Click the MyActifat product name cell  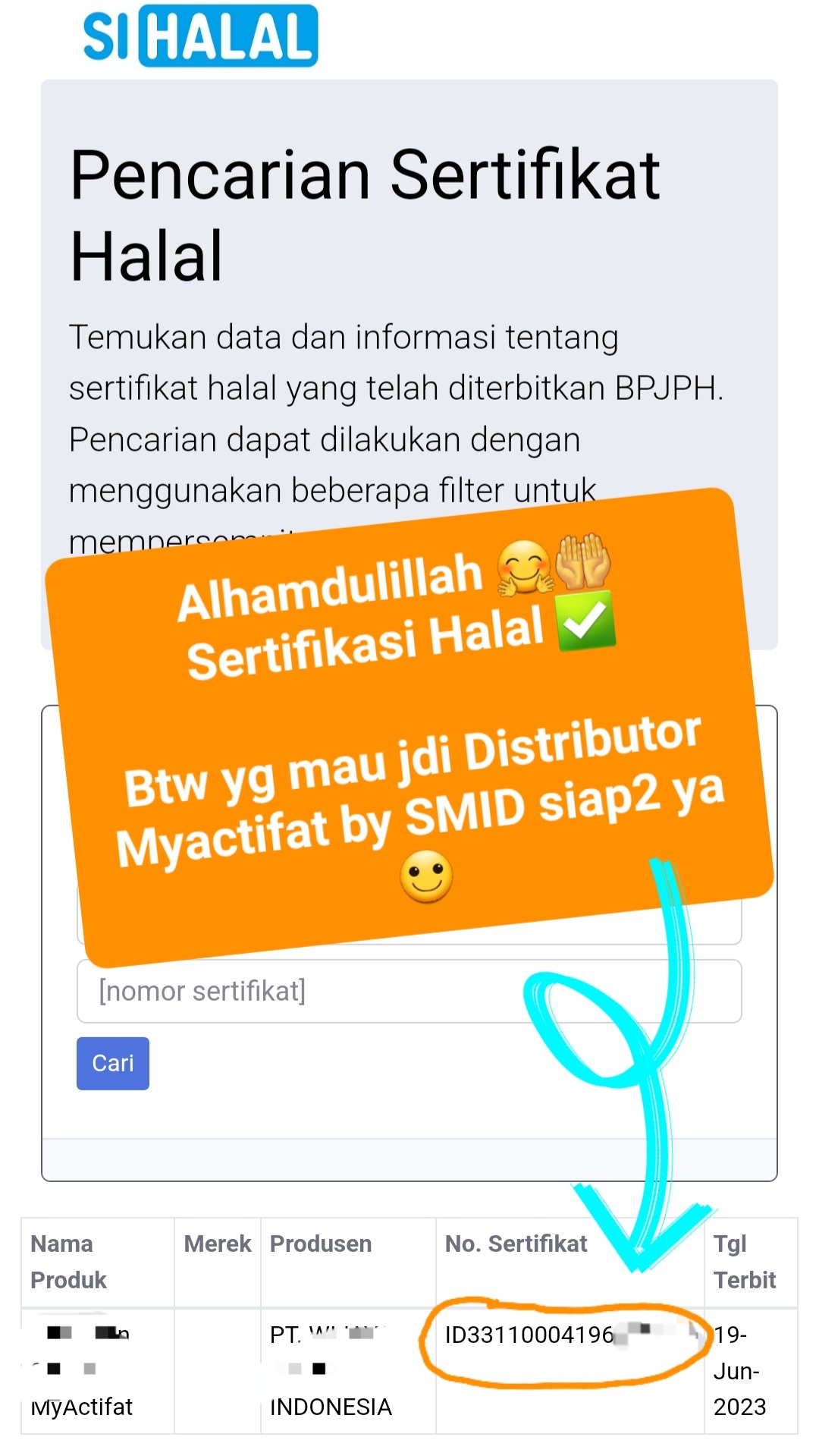pyautogui.click(x=83, y=1407)
